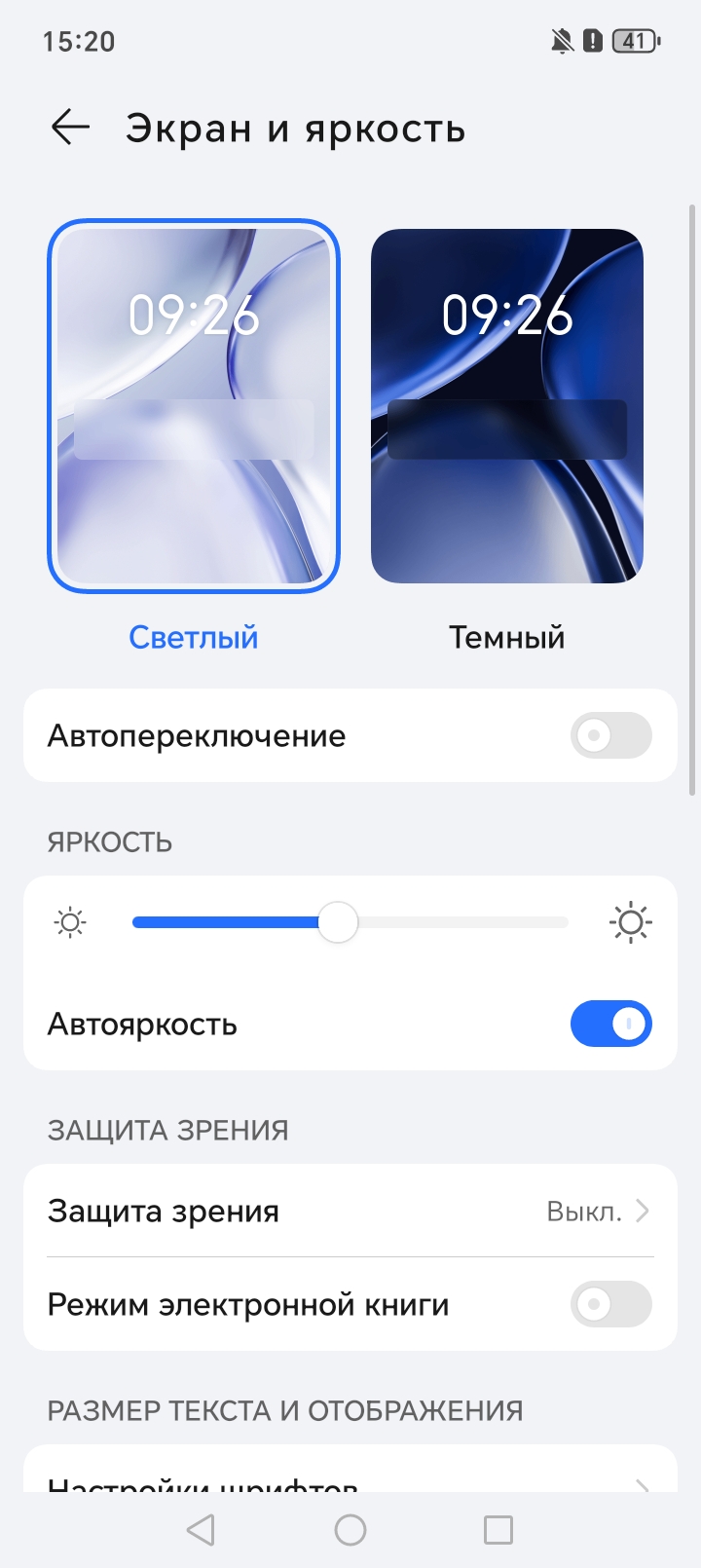Go back from Экран и яркость
Screen dimensions: 701x1568
tap(70, 128)
